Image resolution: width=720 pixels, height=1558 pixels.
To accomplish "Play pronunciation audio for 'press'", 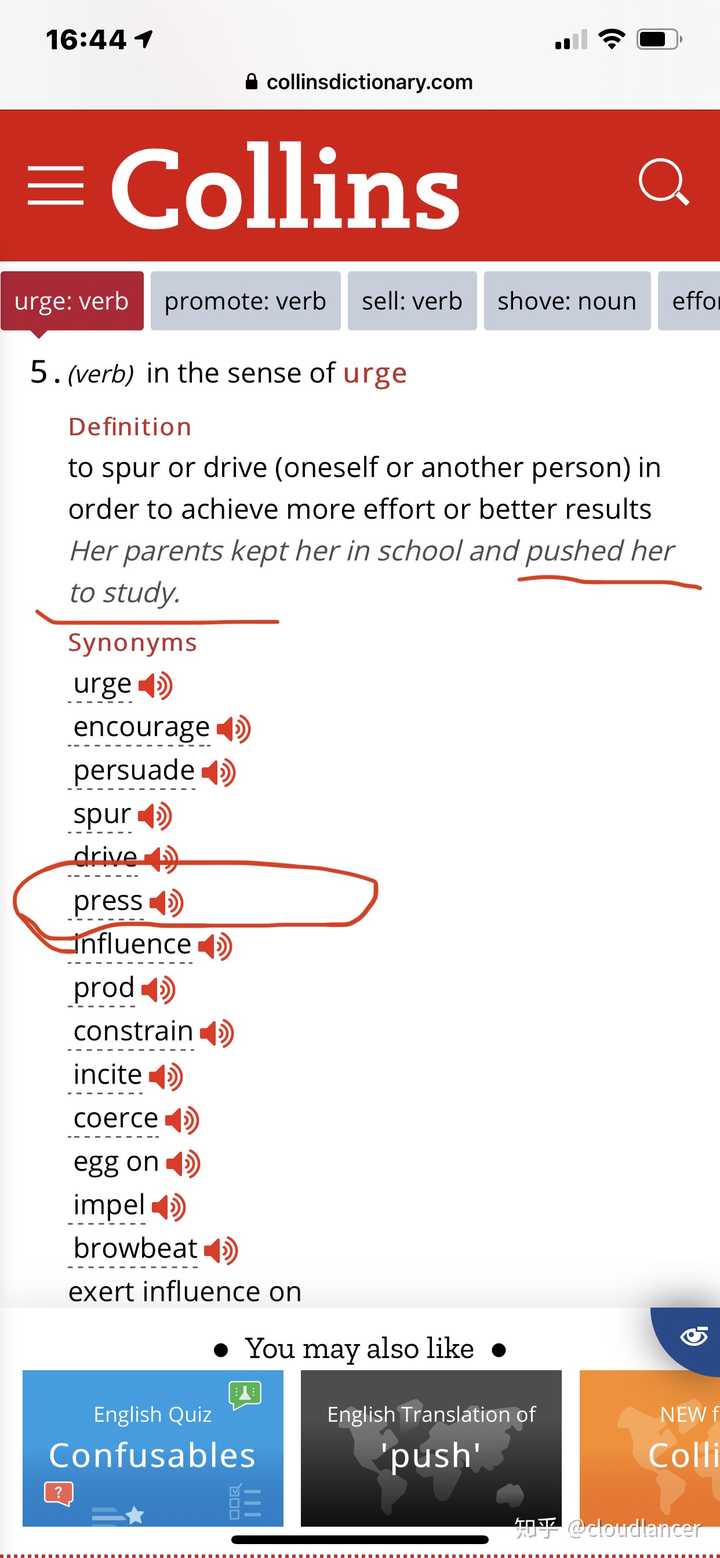I will tap(166, 903).
